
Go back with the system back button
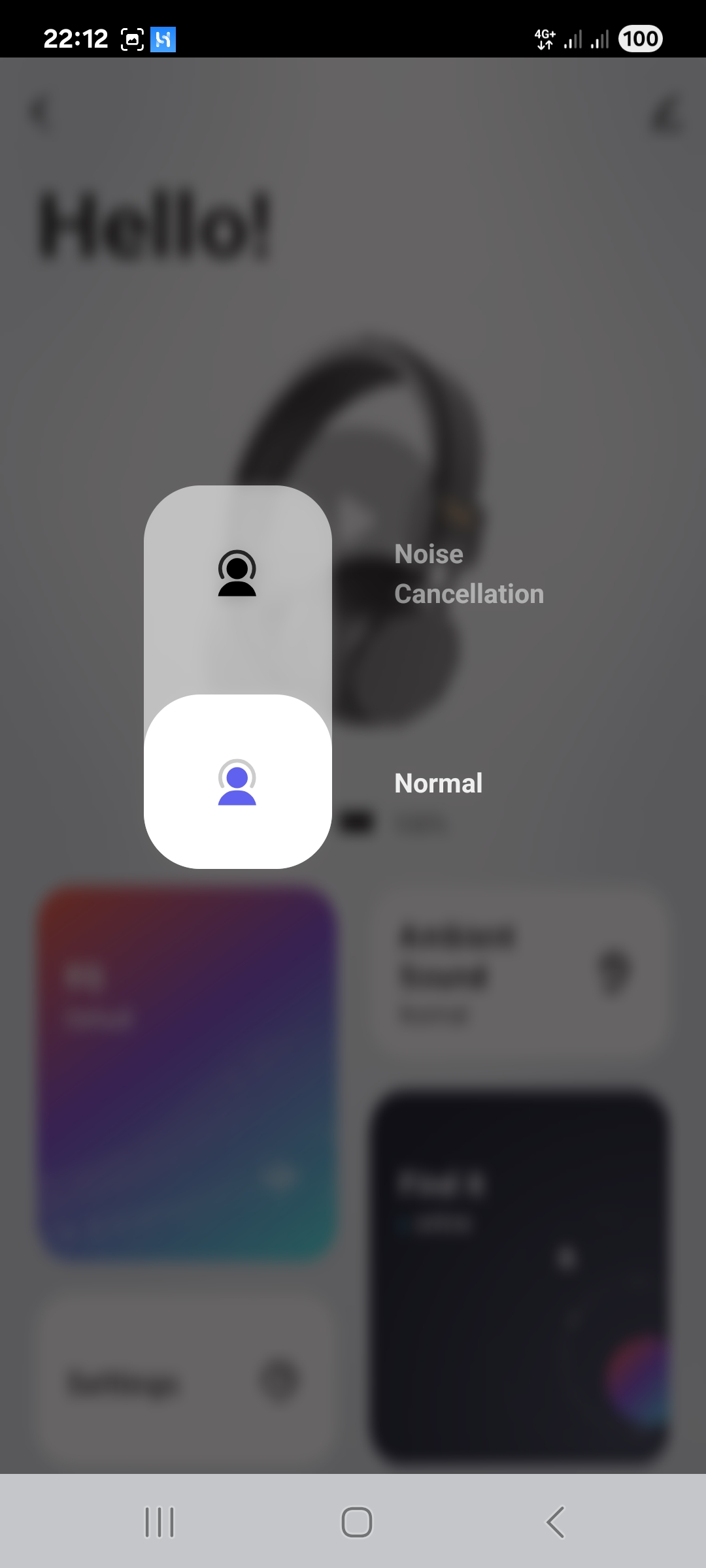(x=555, y=1522)
